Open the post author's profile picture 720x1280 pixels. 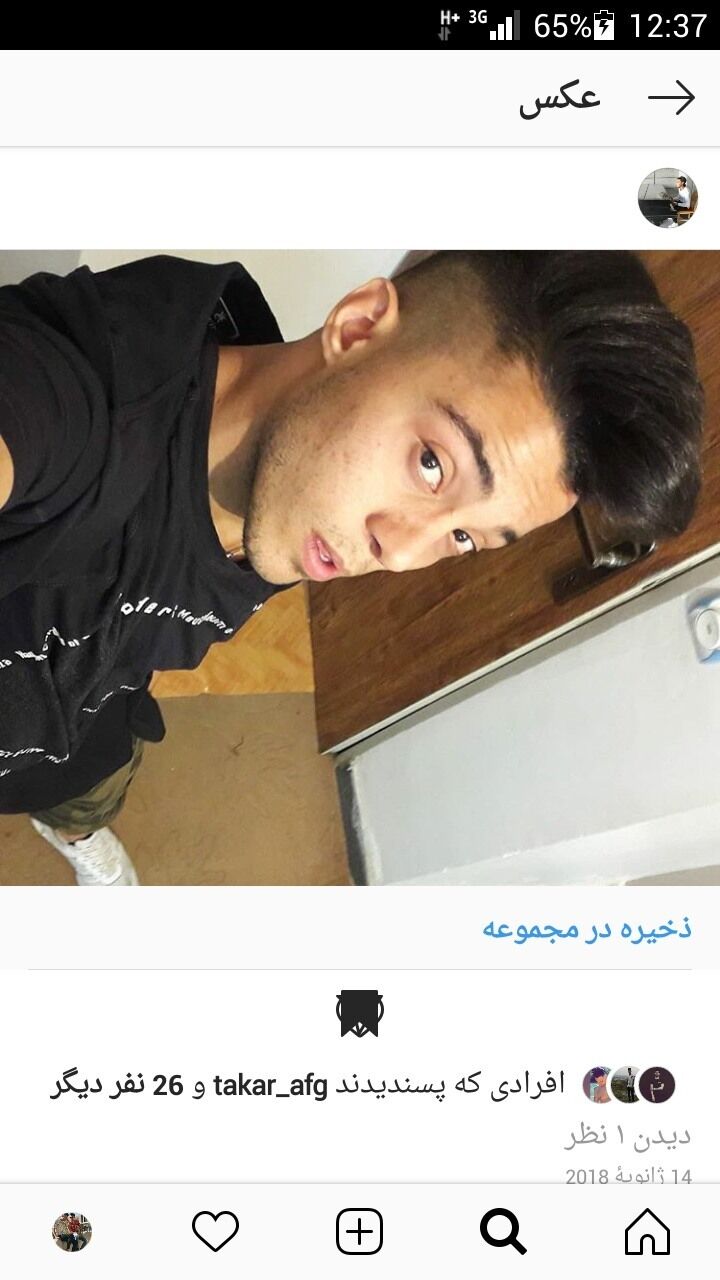(667, 198)
